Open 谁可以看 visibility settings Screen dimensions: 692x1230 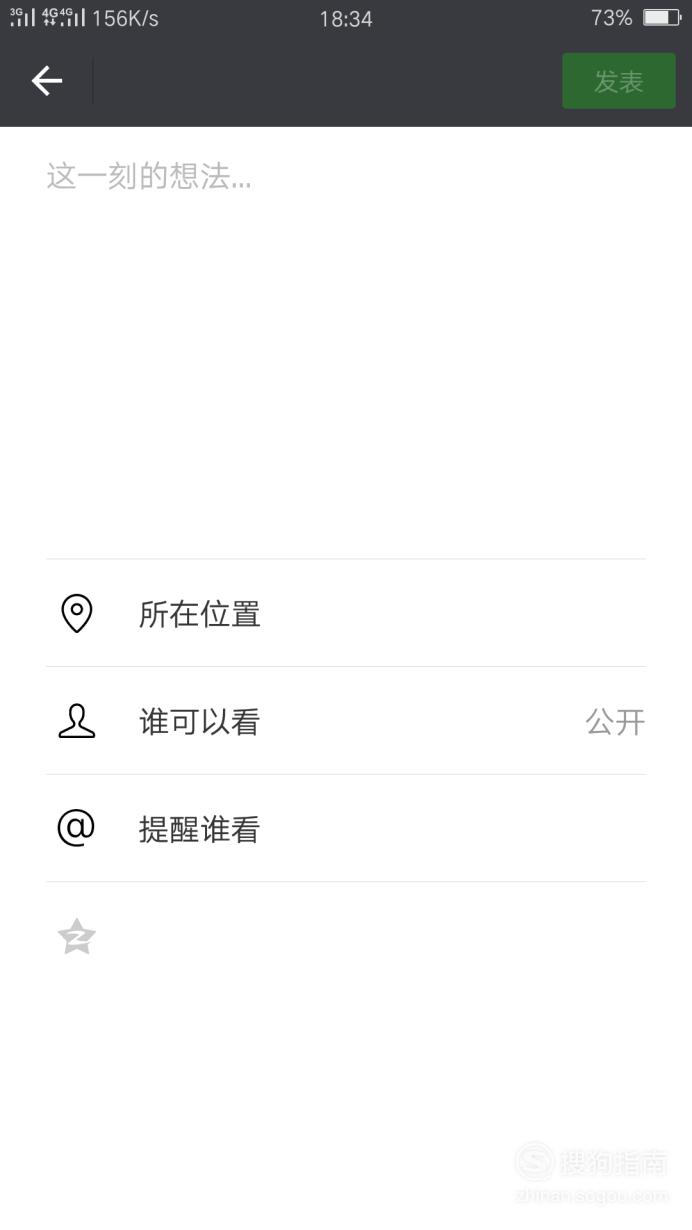coord(346,721)
